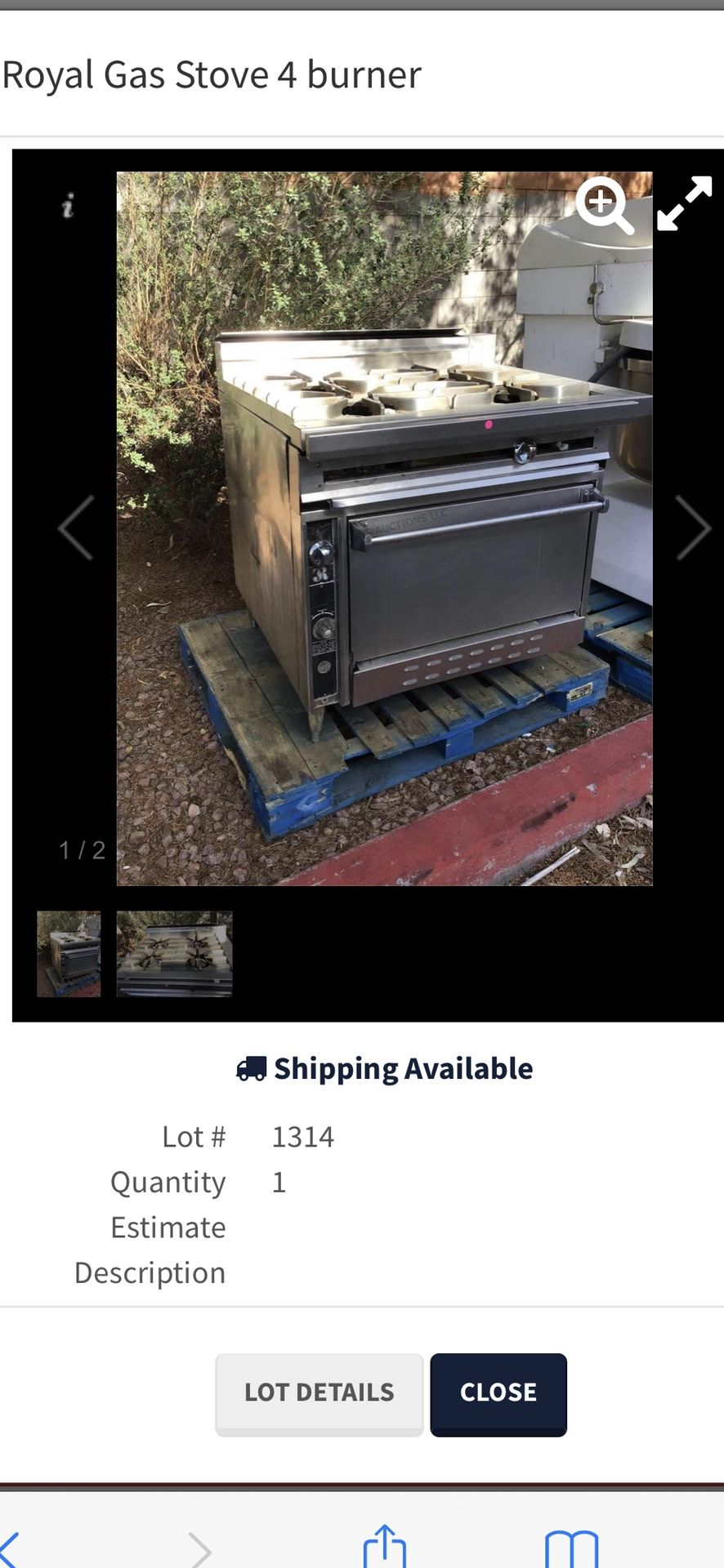Screen dimensions: 724x1568
Task: Click the '1 / 2' image counter
Action: point(81,850)
